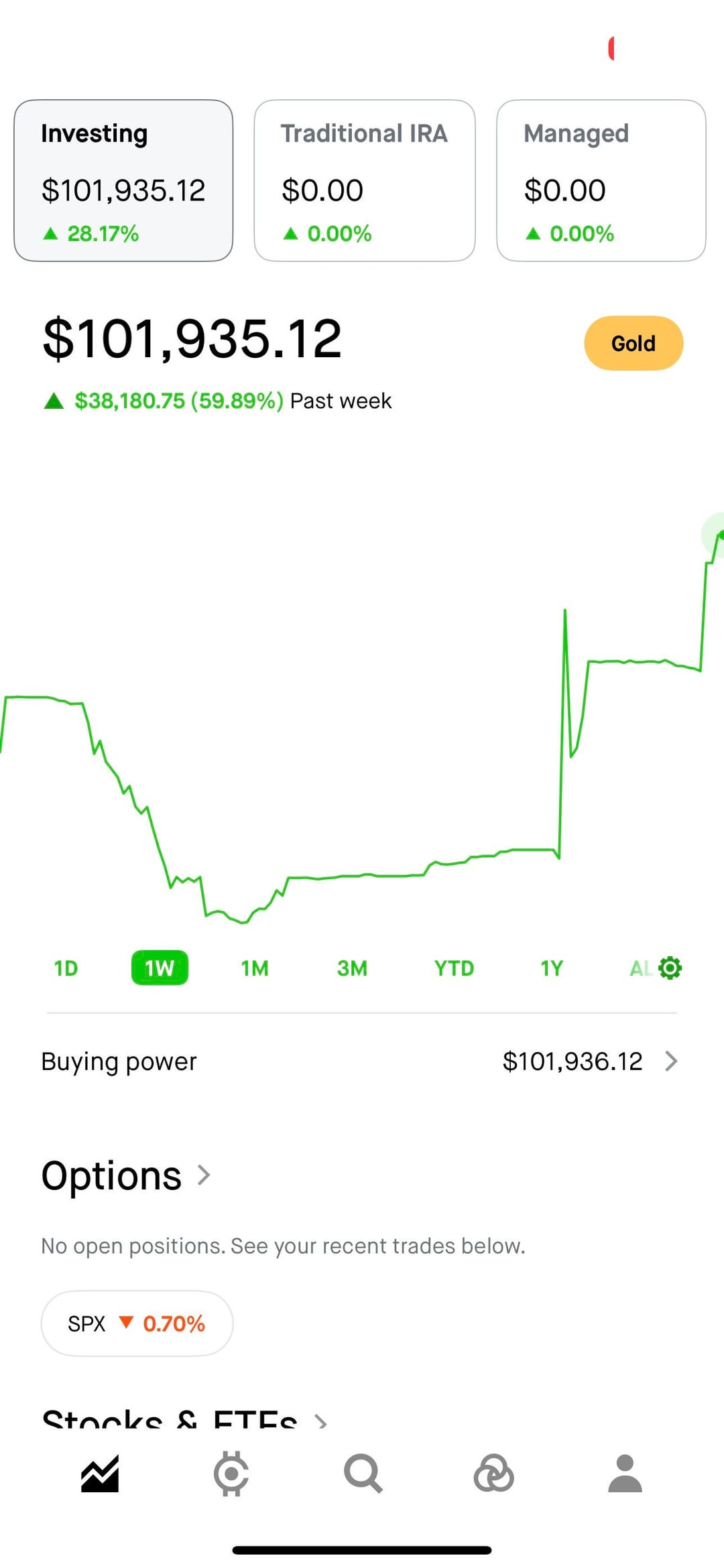Screen dimensions: 724x1568
Task: Open the overlapping rings tab
Action: [x=494, y=1474]
